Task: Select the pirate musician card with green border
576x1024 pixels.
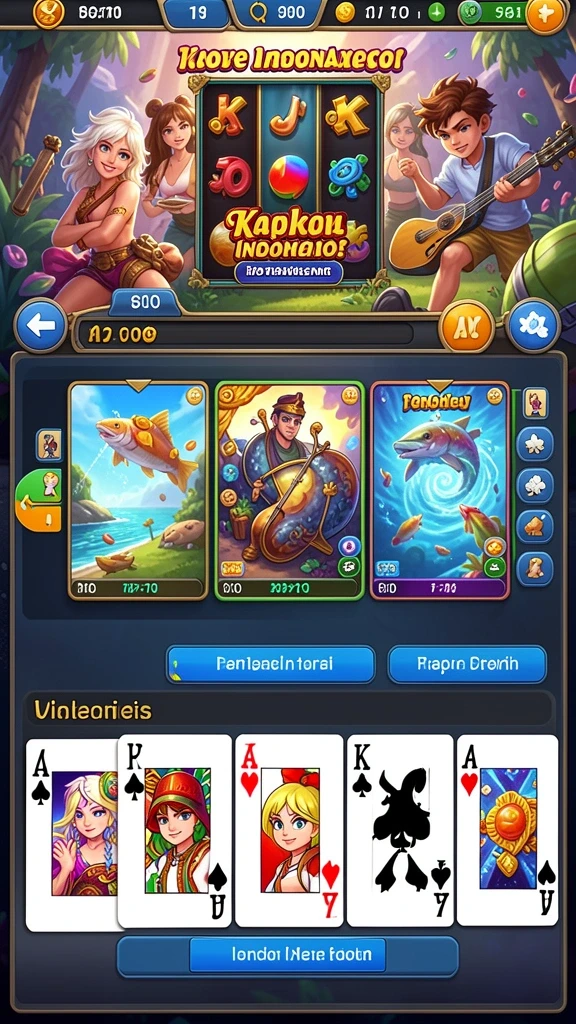Action: (x=289, y=490)
